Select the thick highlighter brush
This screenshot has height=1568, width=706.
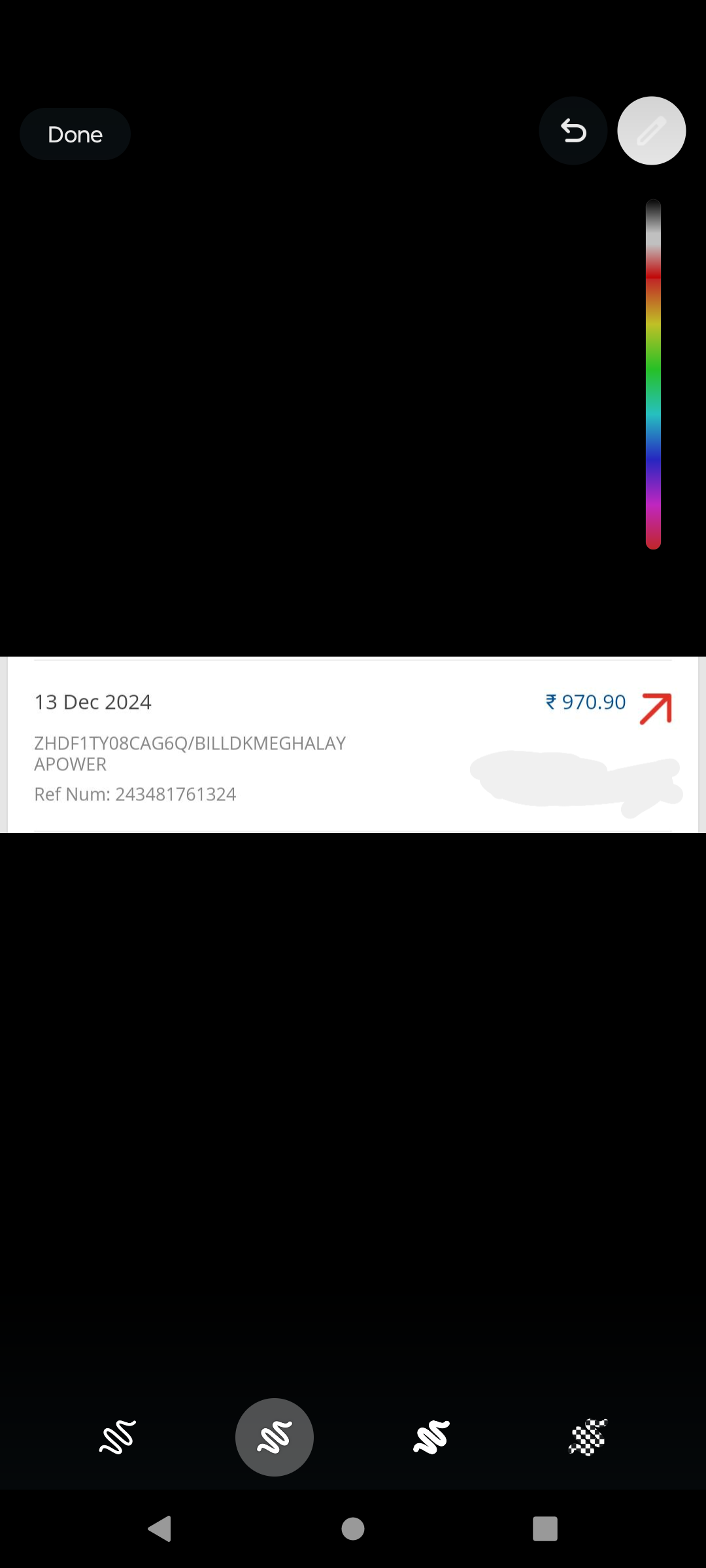431,1437
